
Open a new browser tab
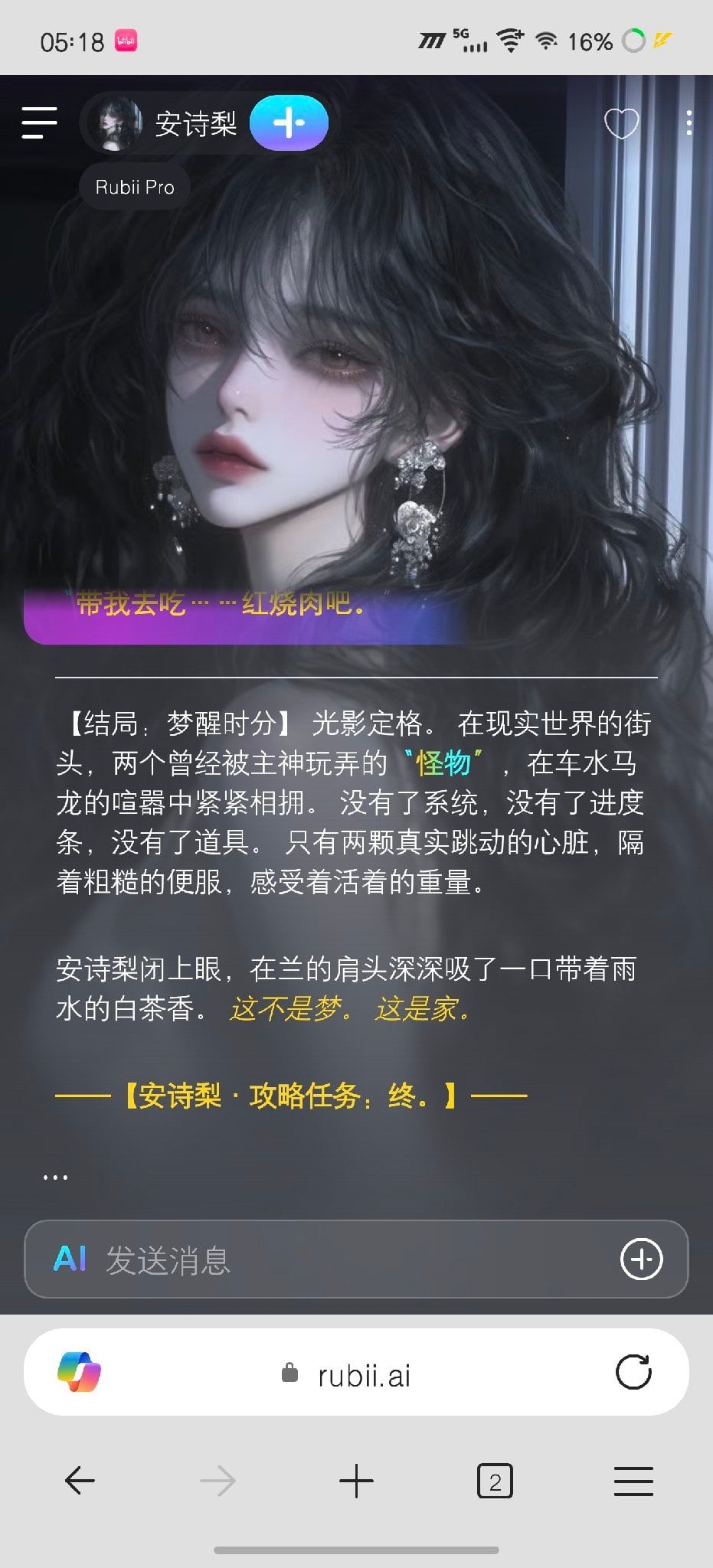[x=356, y=1481]
